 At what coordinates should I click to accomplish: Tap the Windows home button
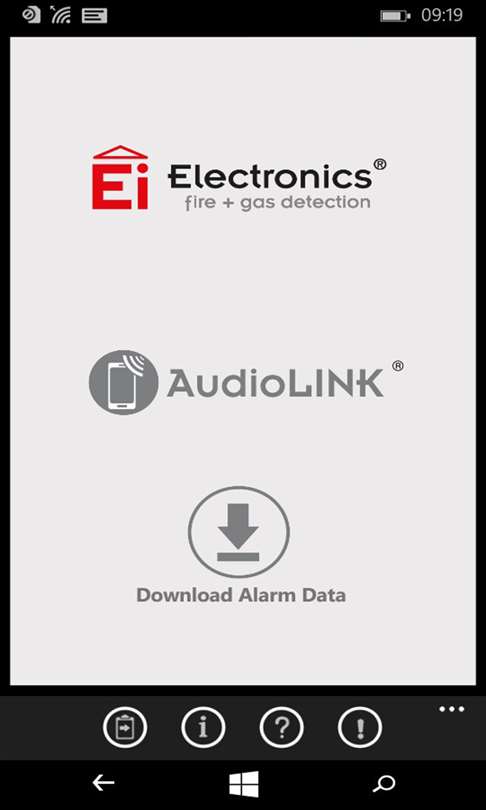tap(244, 784)
